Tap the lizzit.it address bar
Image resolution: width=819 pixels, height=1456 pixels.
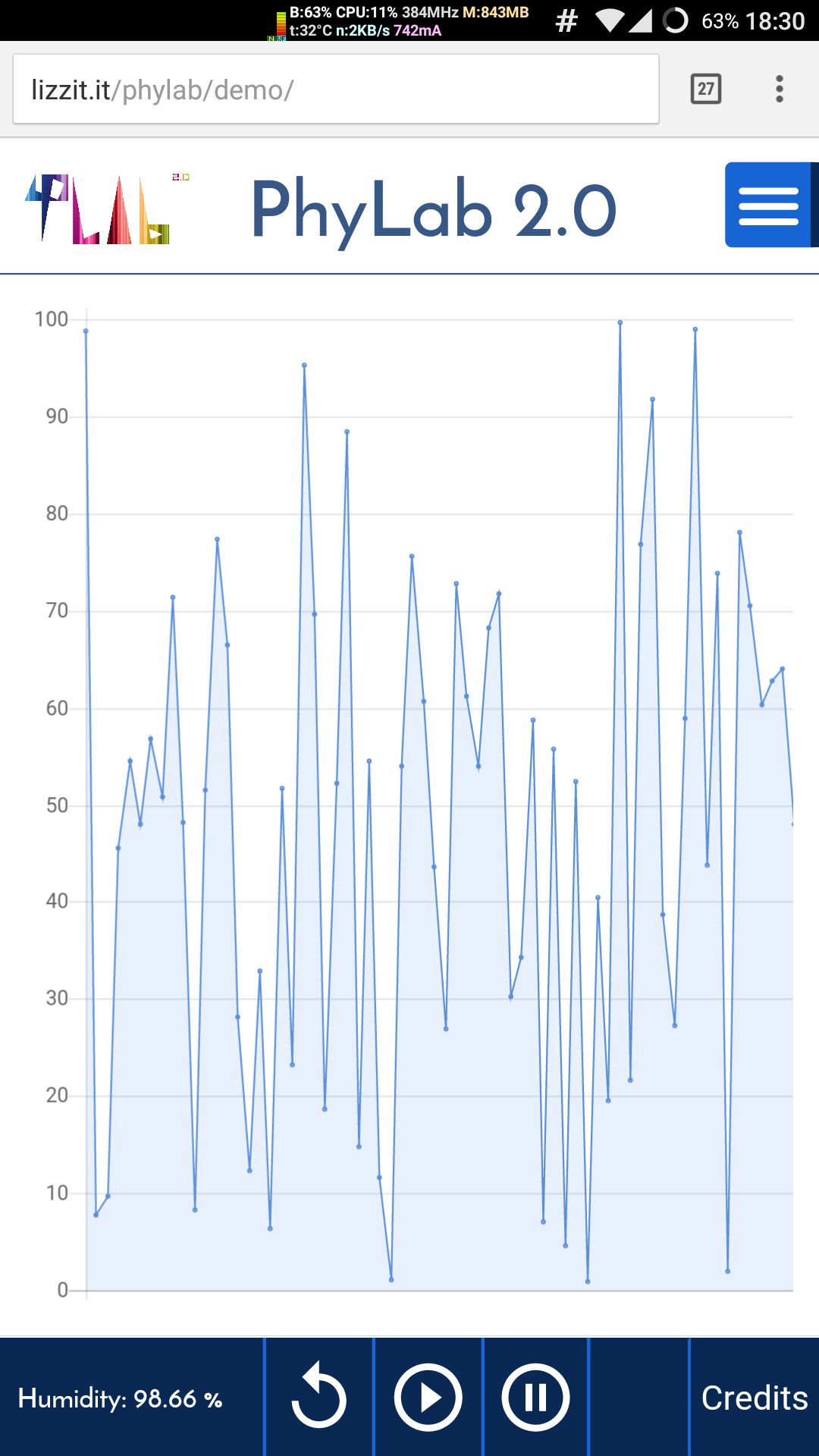tap(335, 89)
